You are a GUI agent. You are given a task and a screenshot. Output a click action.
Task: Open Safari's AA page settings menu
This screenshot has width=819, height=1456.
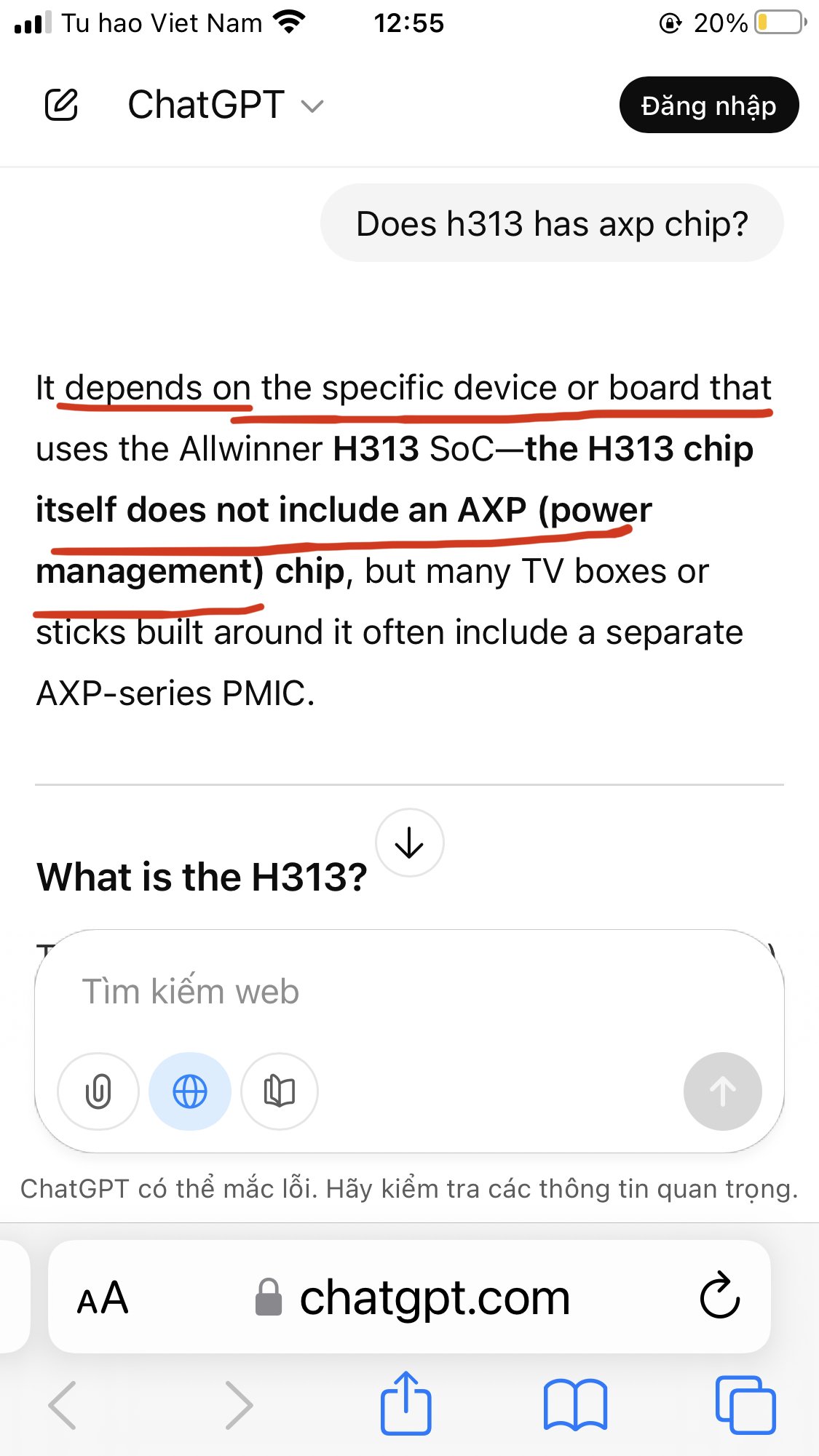103,1298
